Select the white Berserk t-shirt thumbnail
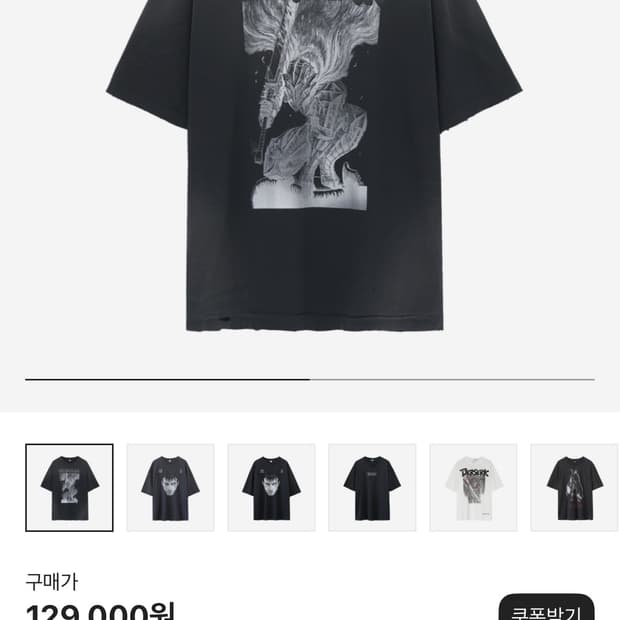The width and height of the screenshot is (620, 620). coord(473,488)
